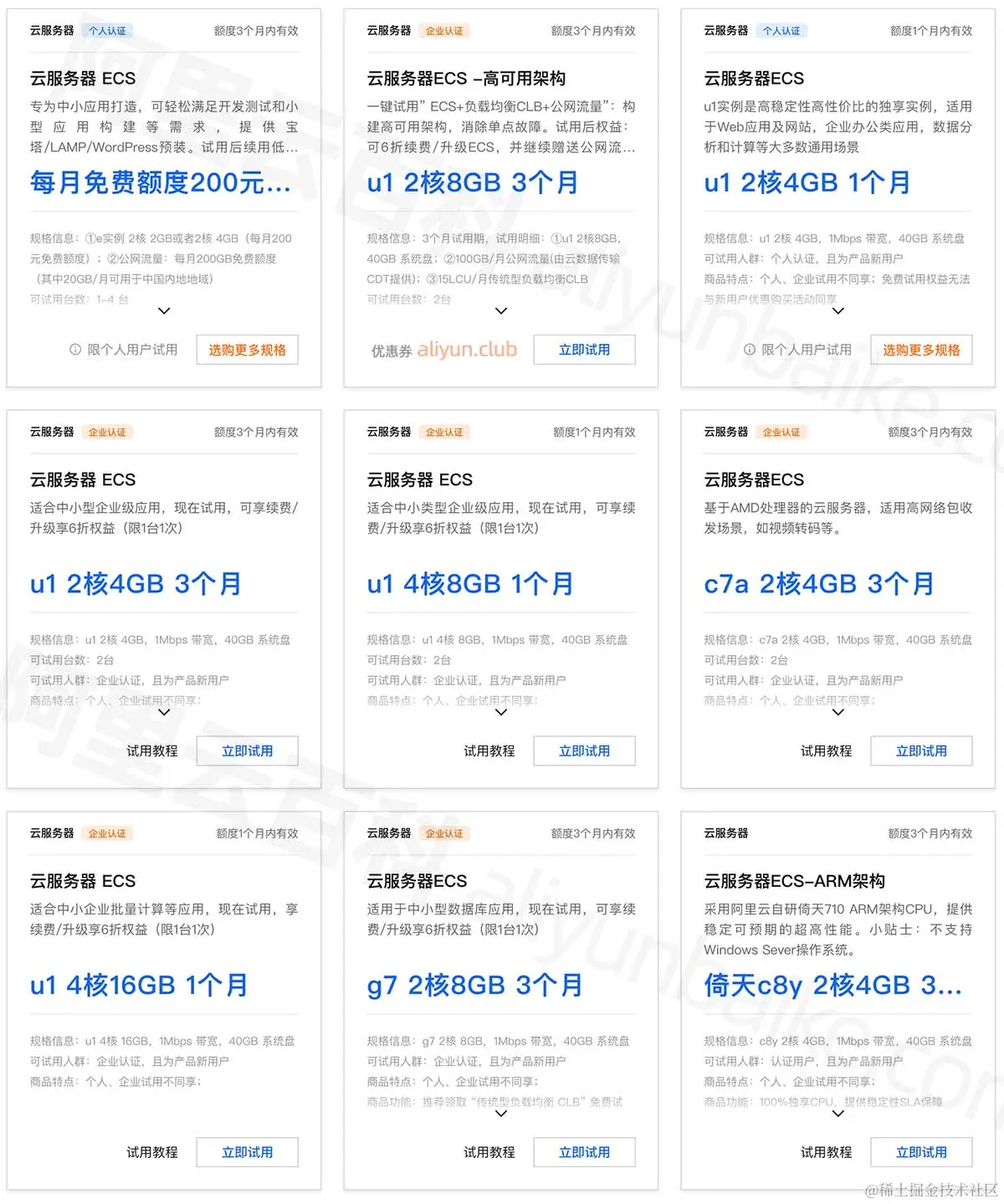
Task: Open 试用教程 for u1 2核4GB 3个月
Action: [152, 751]
